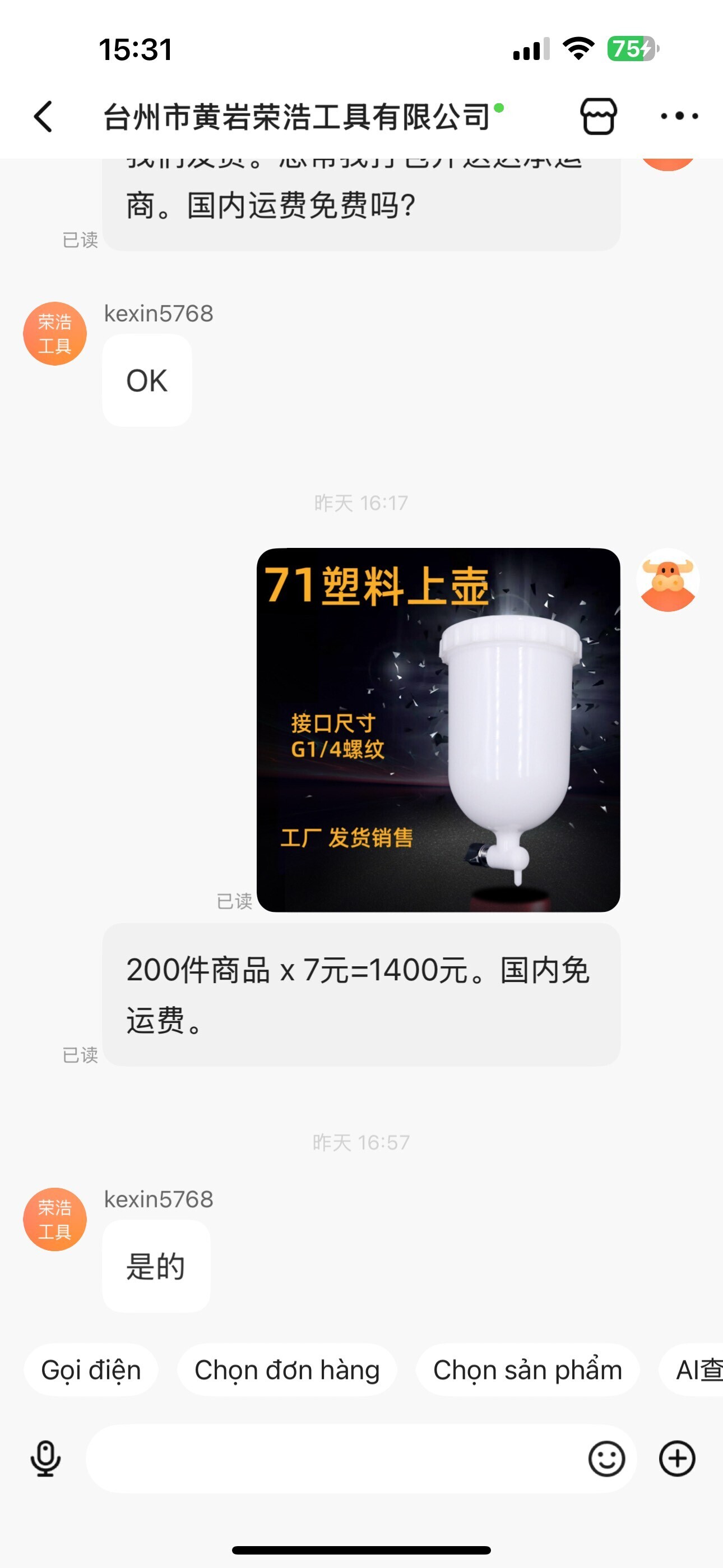Open the 71塑料上壶 product image message
This screenshot has width=723, height=1568.
tap(438, 730)
